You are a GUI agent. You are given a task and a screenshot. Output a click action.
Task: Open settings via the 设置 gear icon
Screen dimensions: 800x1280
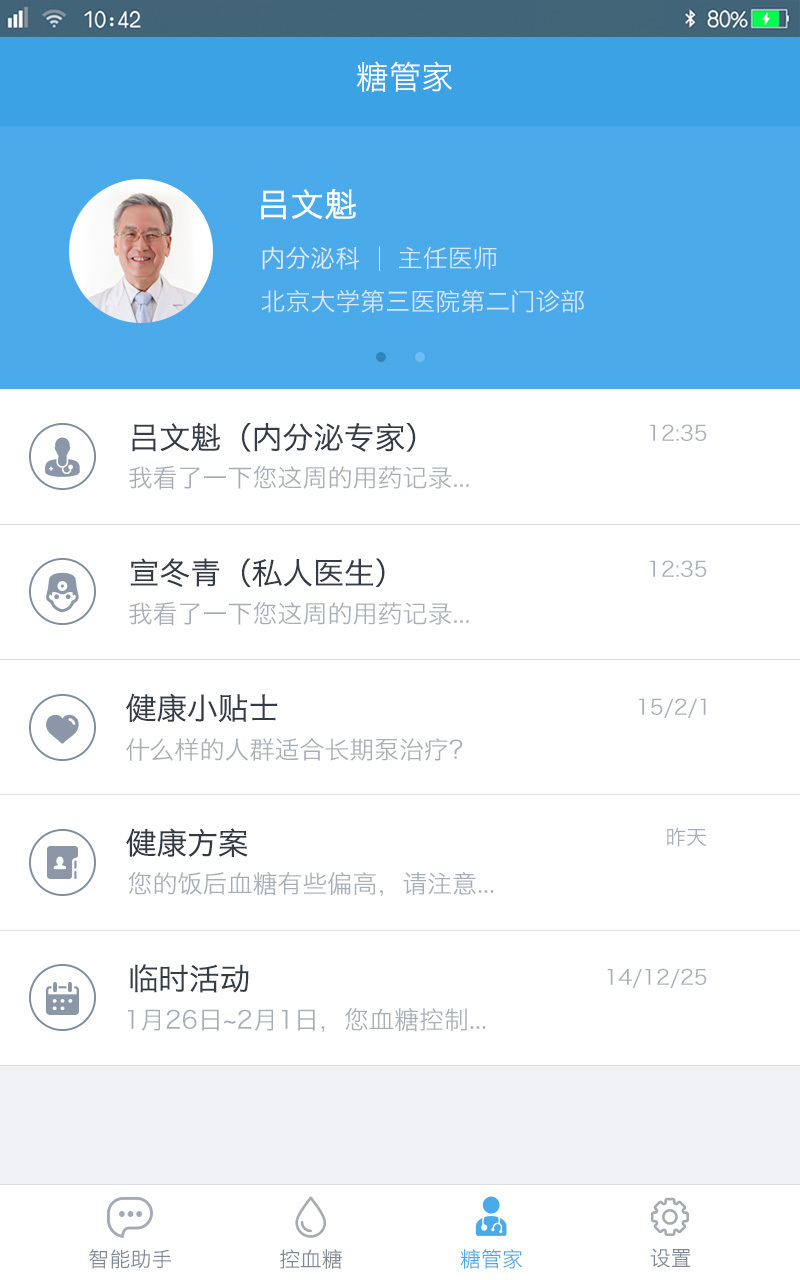point(668,1216)
